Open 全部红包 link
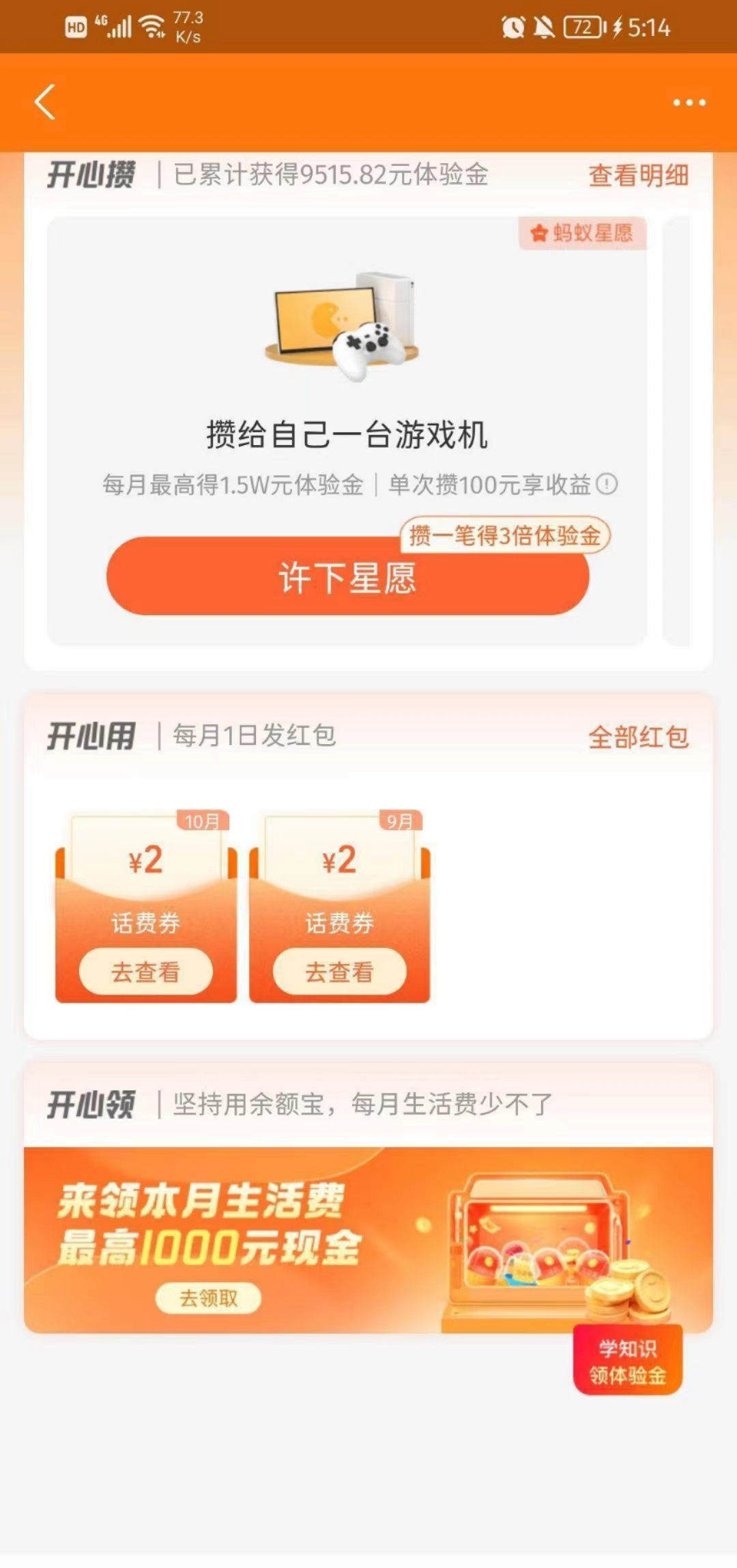 point(638,737)
